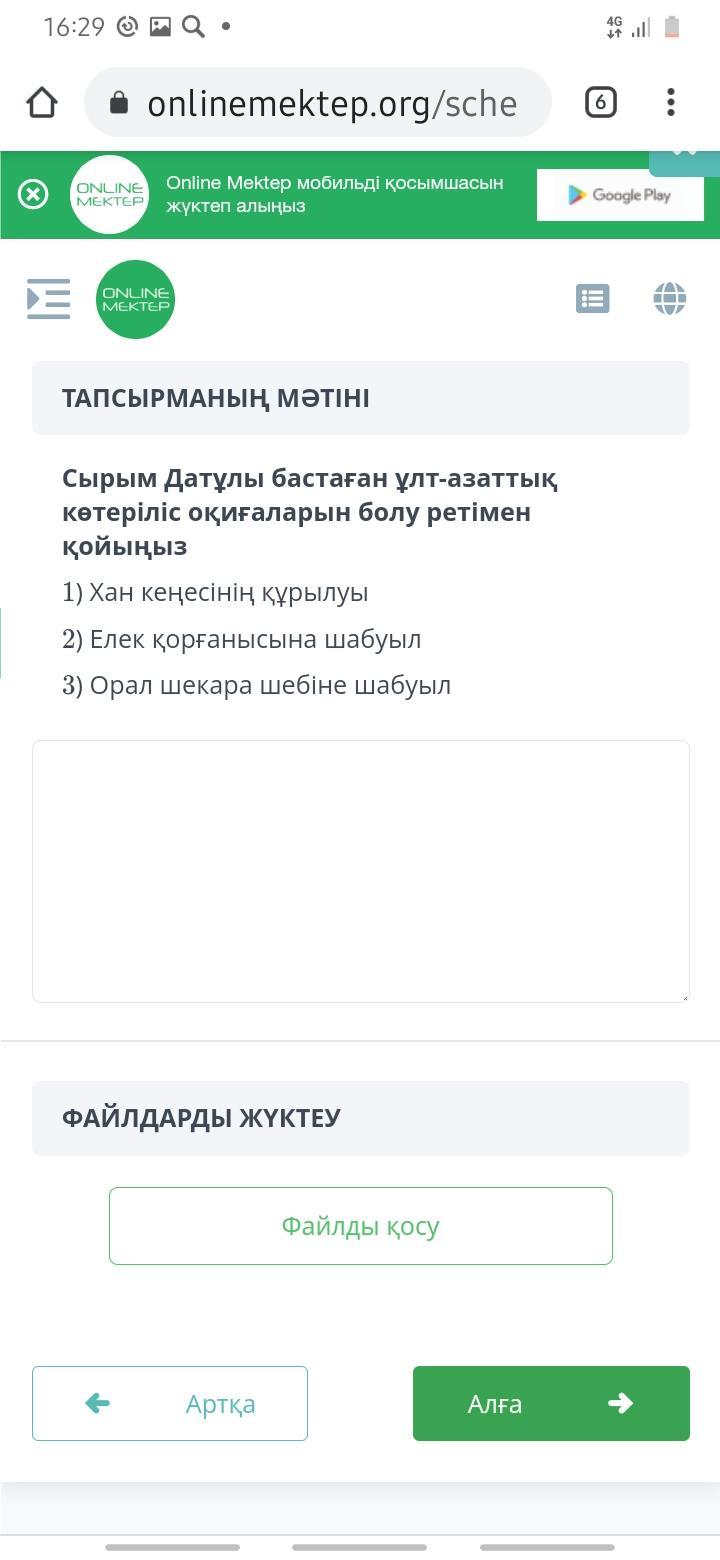Viewport: 720px width, 1560px height.
Task: Expand the side navigation menu
Action: 48,299
